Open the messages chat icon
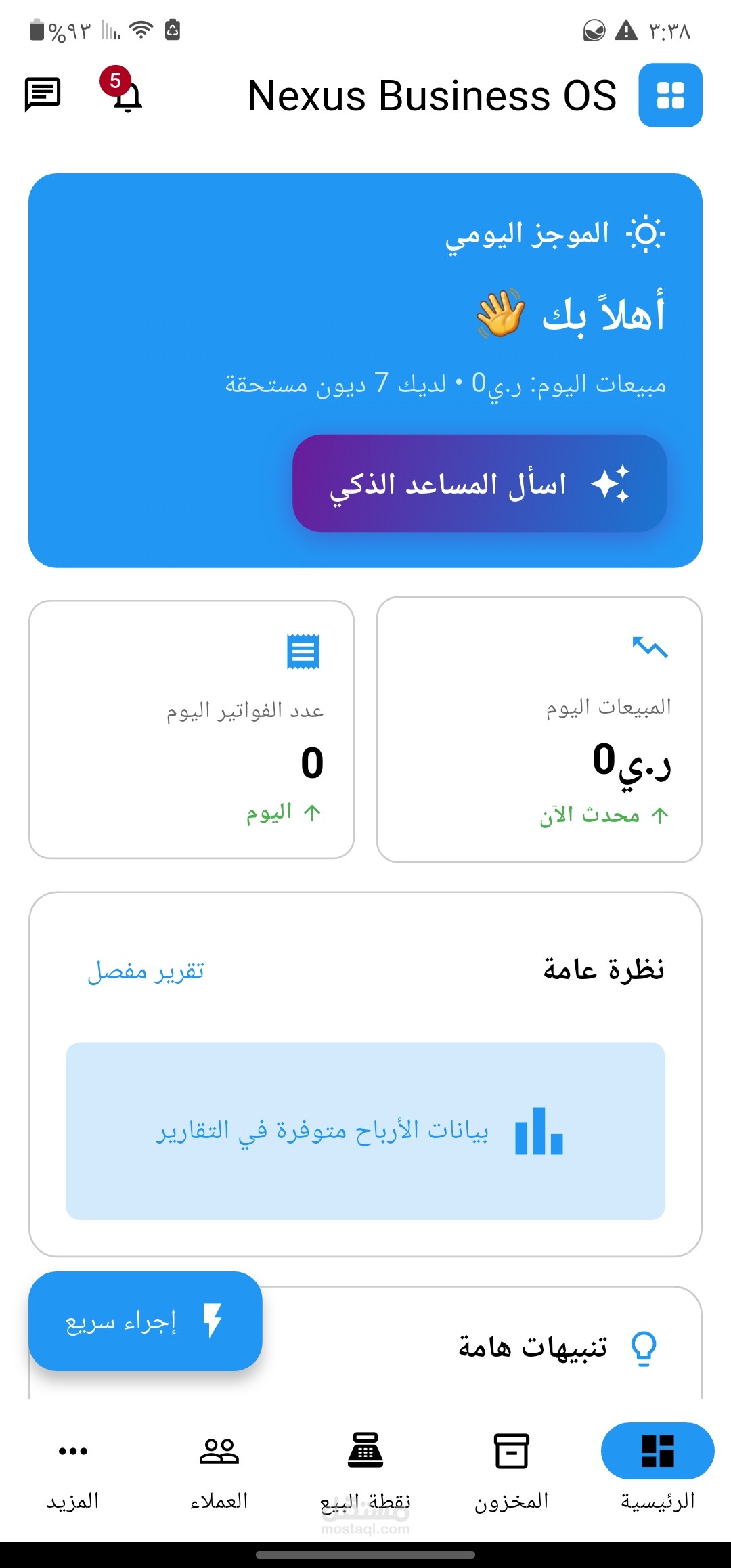The height and width of the screenshot is (1568, 731). tap(43, 94)
